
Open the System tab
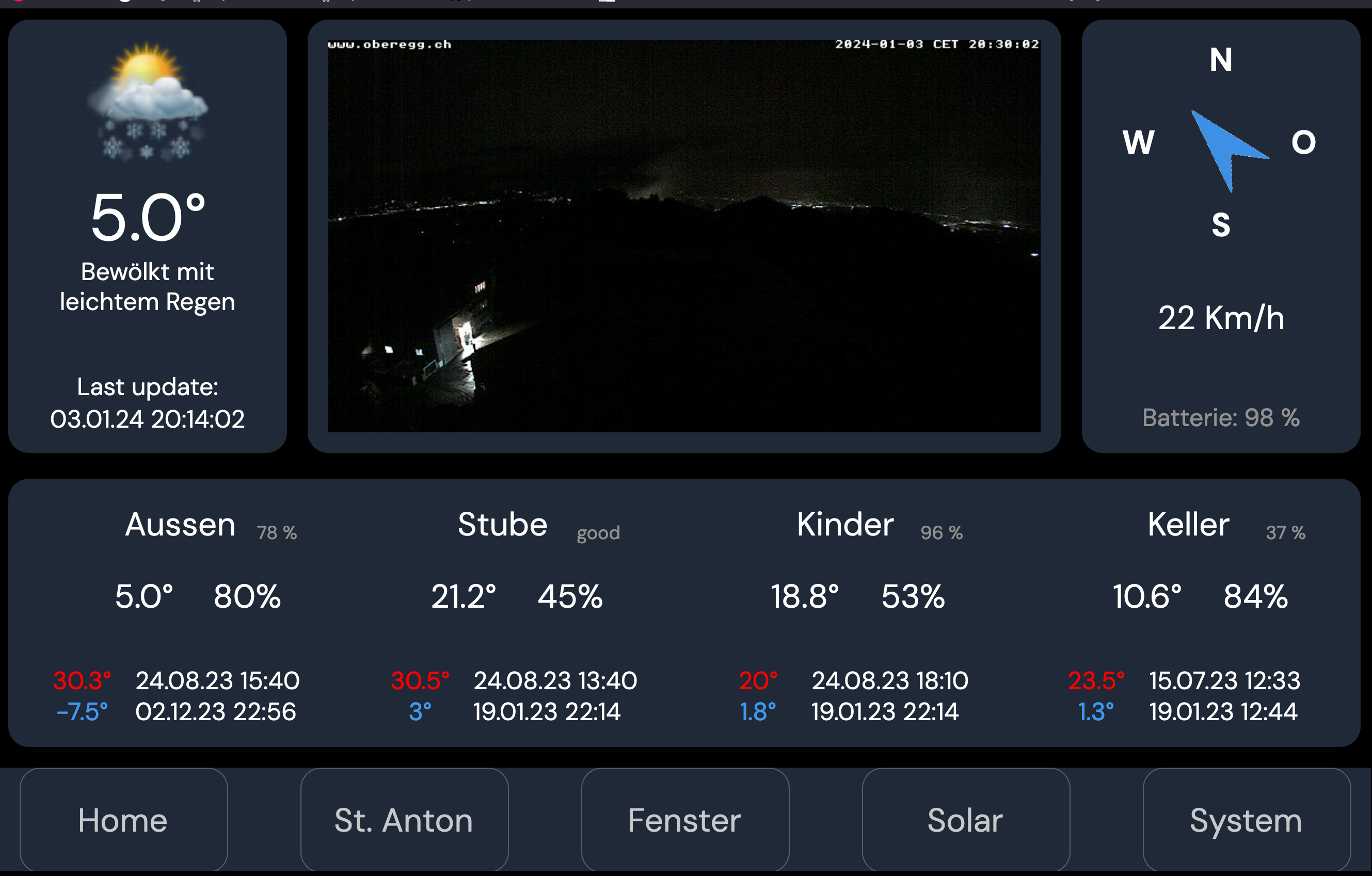[1246, 820]
